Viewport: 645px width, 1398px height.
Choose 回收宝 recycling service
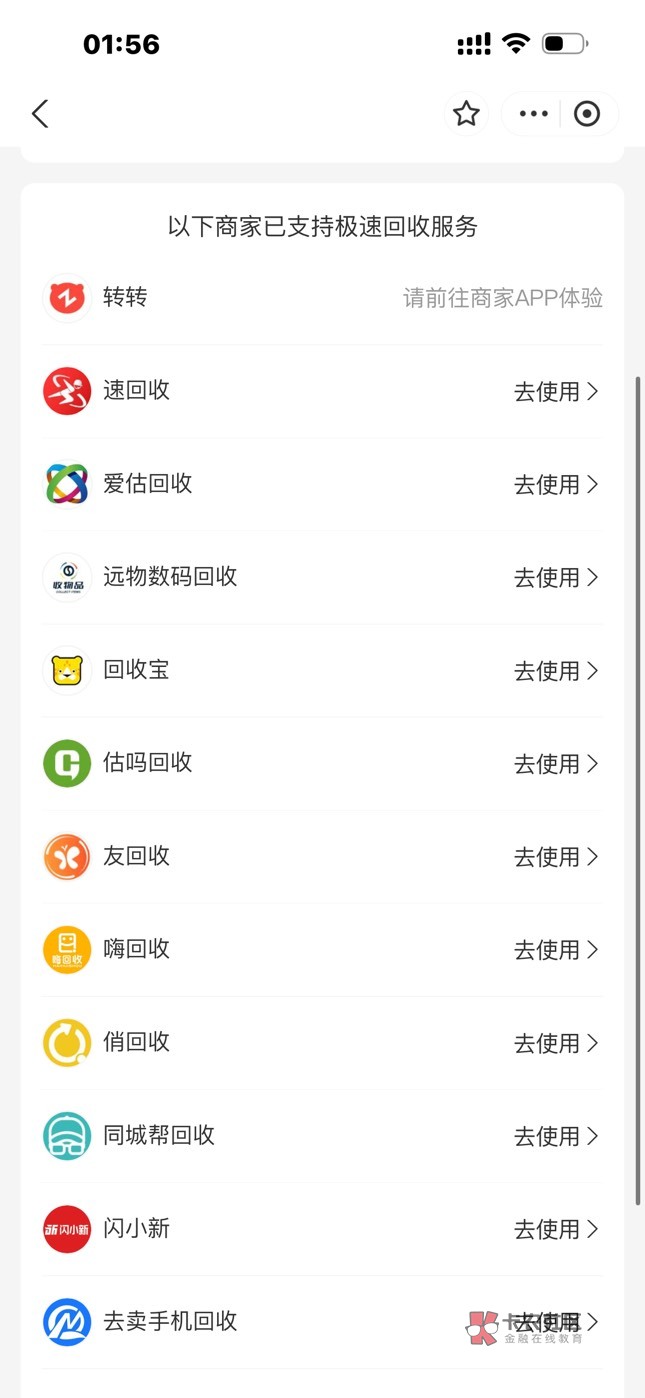[x=555, y=670]
